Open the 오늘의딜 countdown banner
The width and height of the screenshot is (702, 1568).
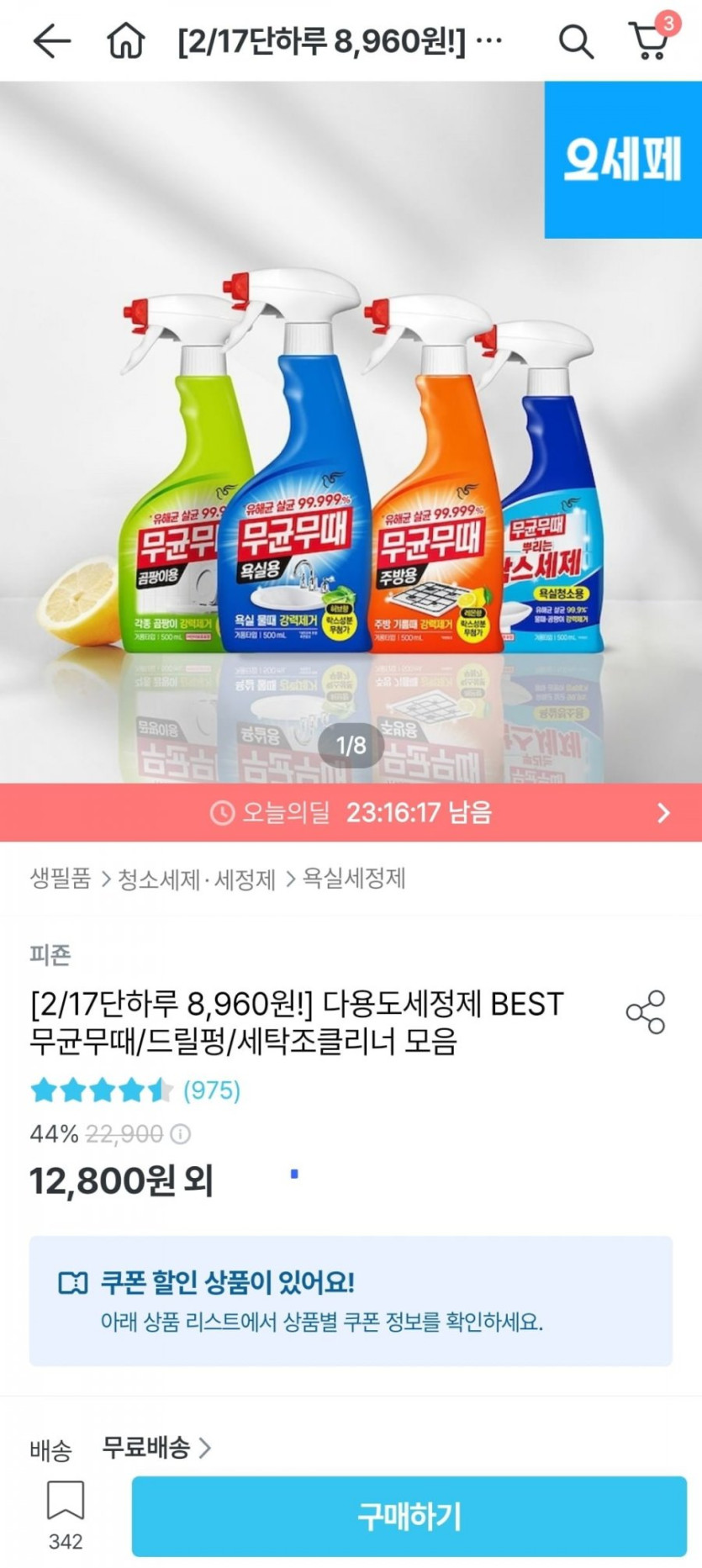pos(351,812)
